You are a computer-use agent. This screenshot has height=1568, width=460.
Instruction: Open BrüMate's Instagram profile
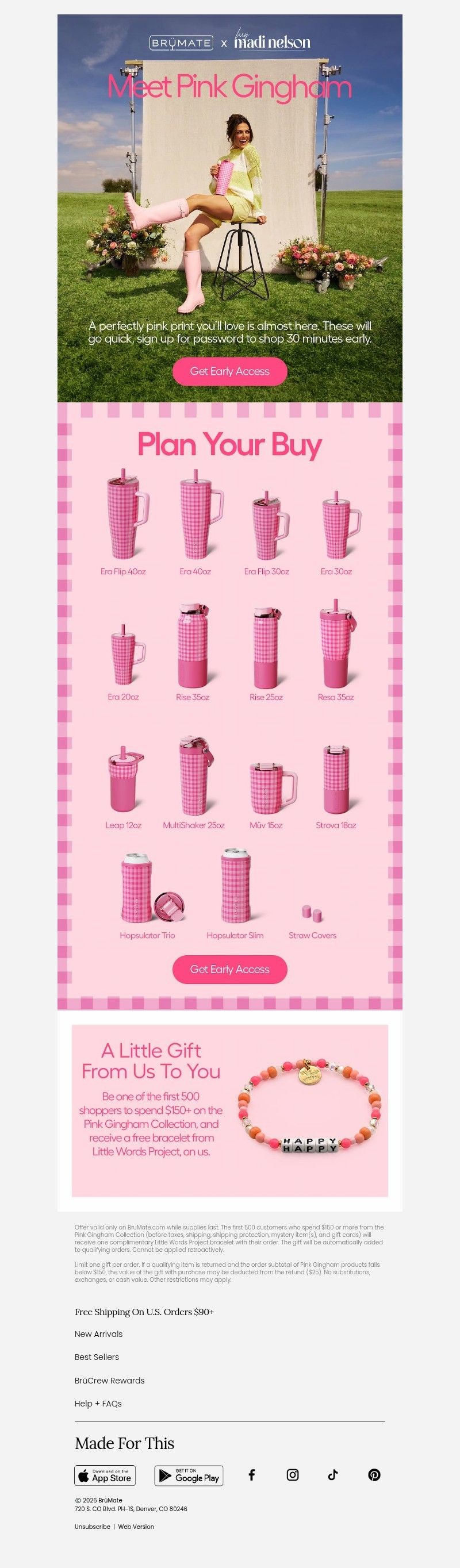[x=293, y=1474]
